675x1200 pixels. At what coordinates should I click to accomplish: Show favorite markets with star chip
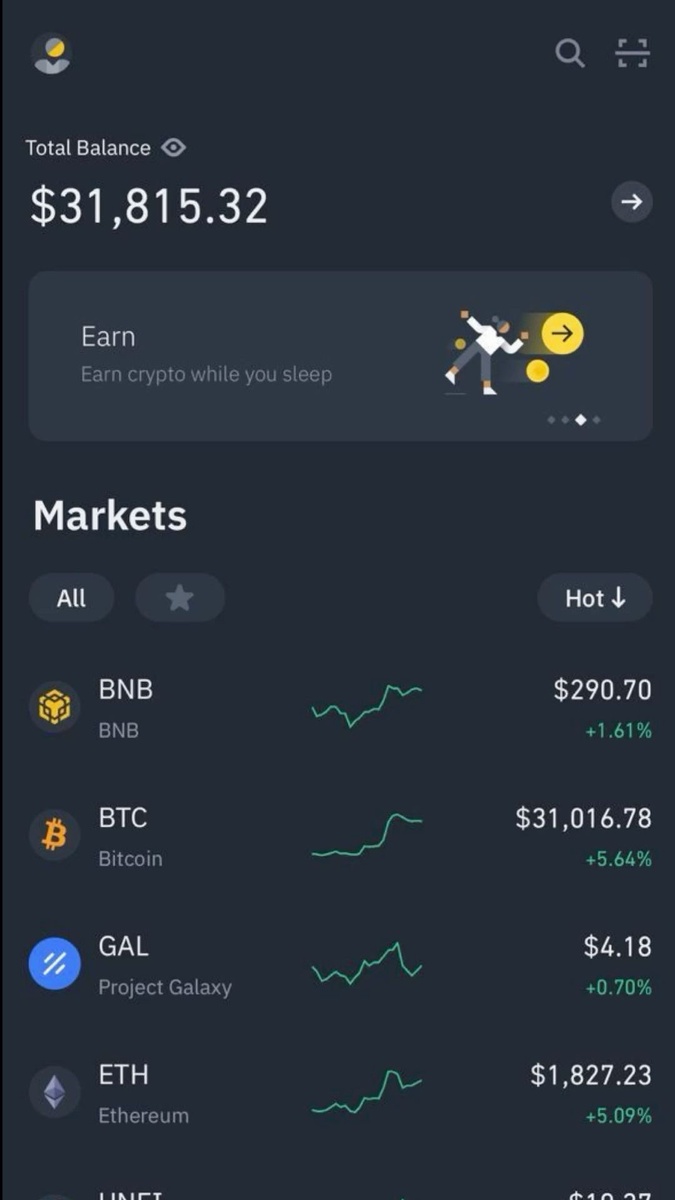(179, 598)
